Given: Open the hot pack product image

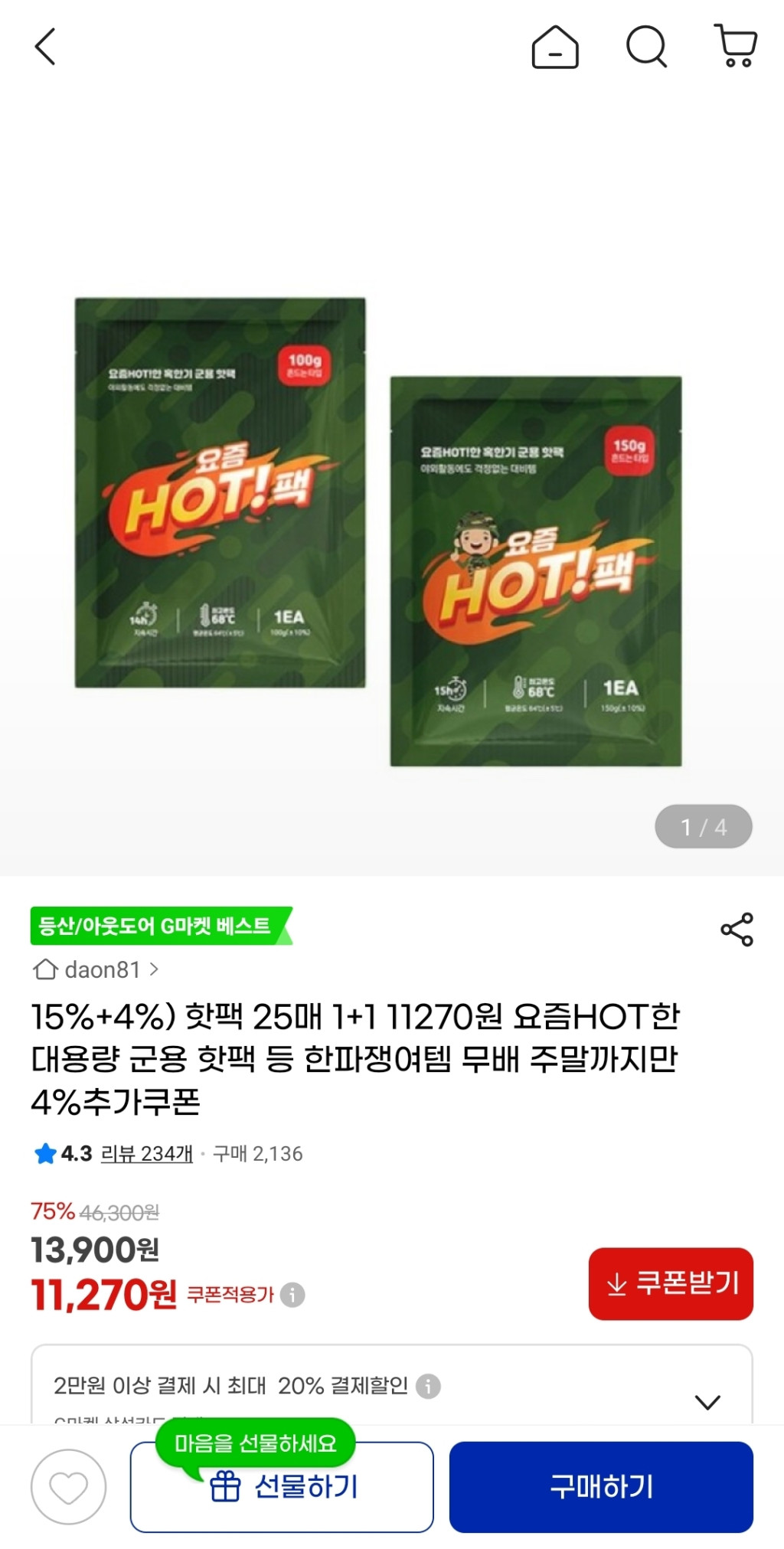Looking at the screenshot, I should [x=378, y=532].
